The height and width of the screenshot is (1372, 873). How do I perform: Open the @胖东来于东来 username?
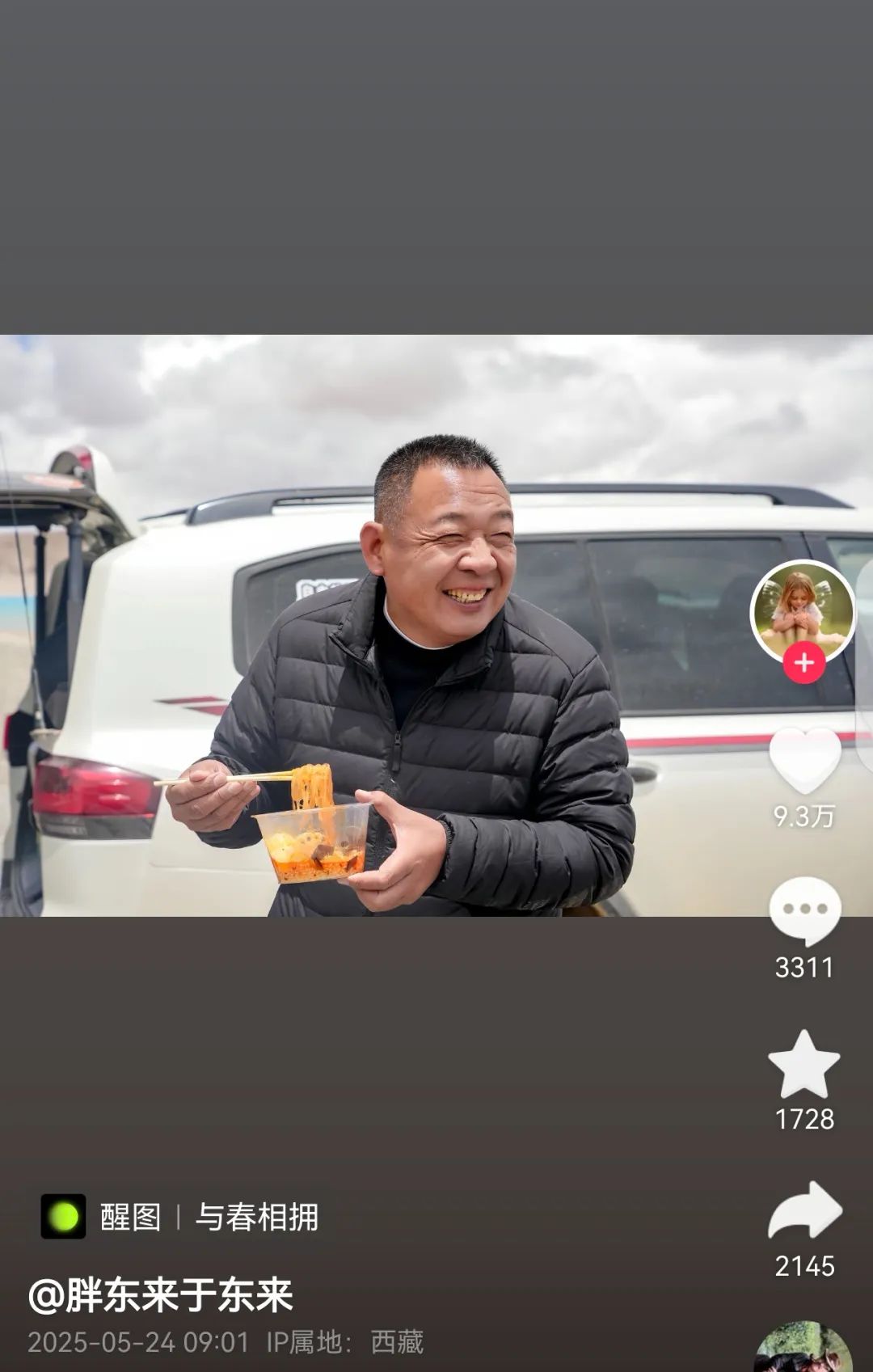[160, 1295]
